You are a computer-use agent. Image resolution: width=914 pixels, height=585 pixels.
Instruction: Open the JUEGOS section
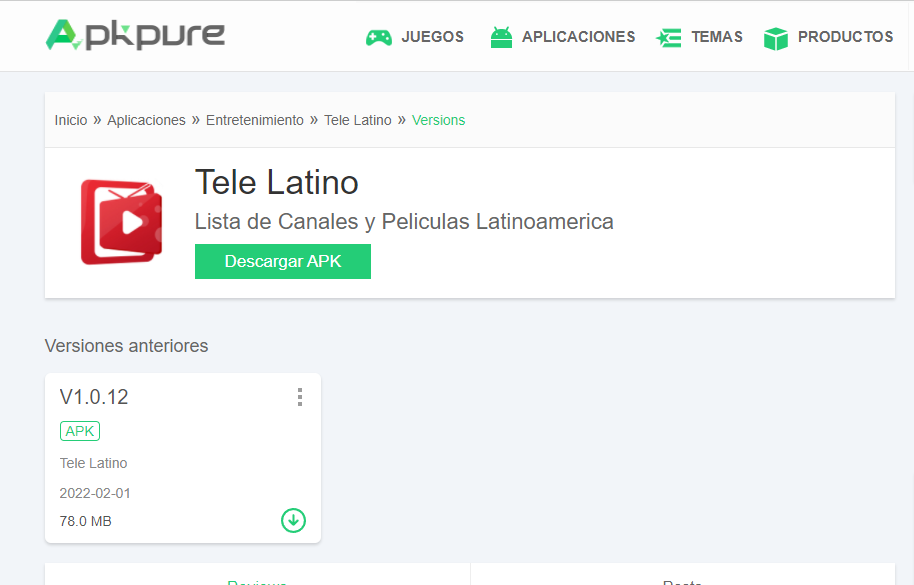(415, 37)
